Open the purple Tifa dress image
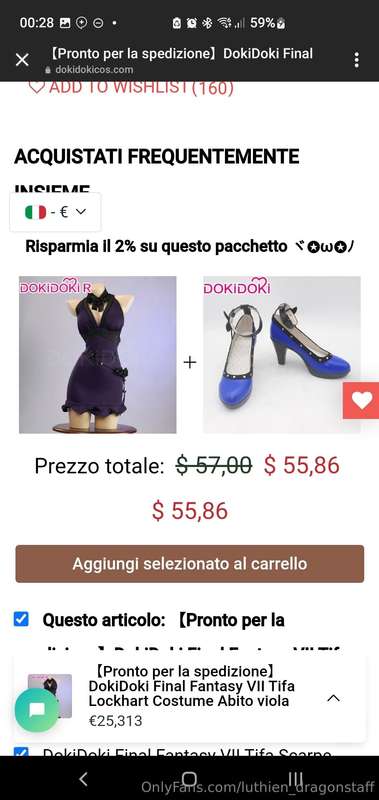 (98, 355)
